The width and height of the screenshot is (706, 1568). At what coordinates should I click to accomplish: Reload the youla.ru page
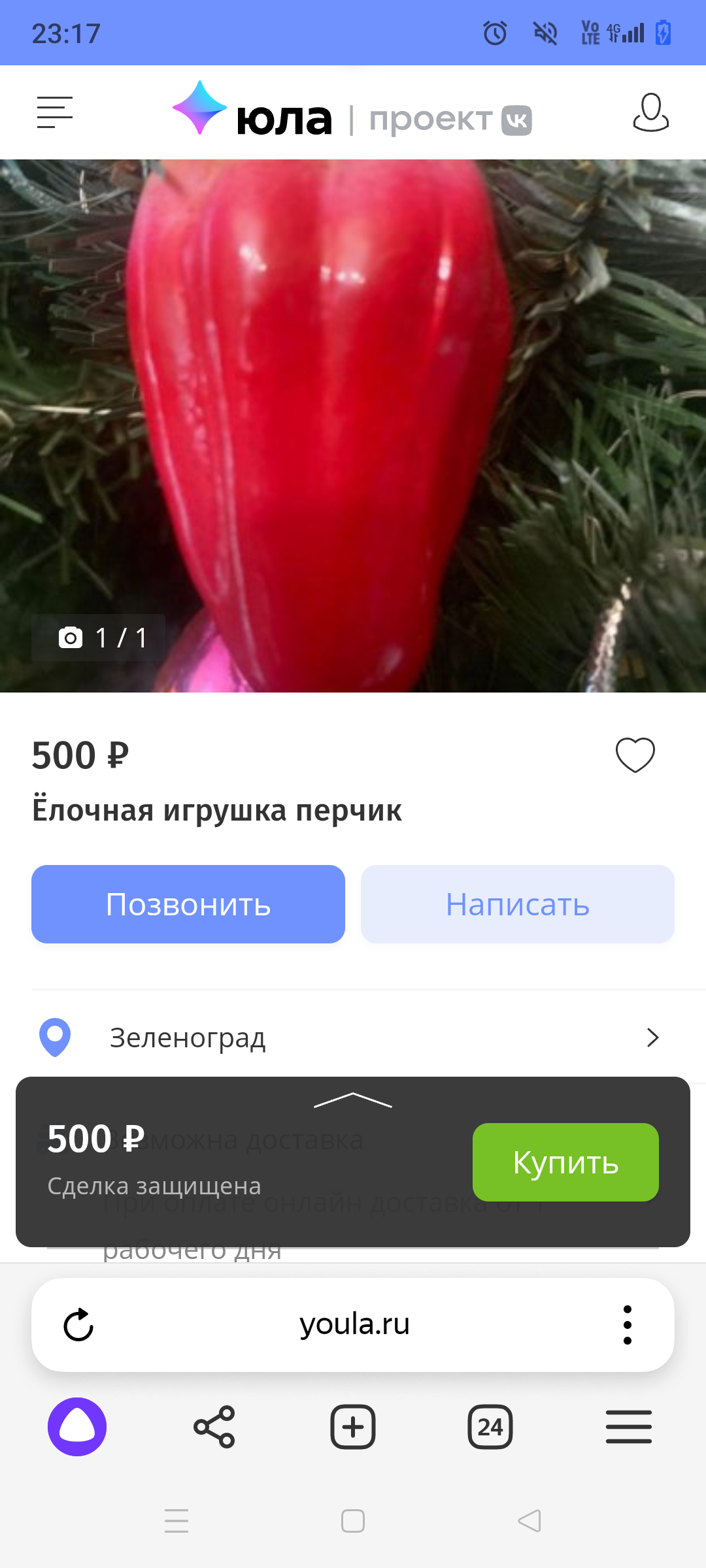coord(78,1325)
